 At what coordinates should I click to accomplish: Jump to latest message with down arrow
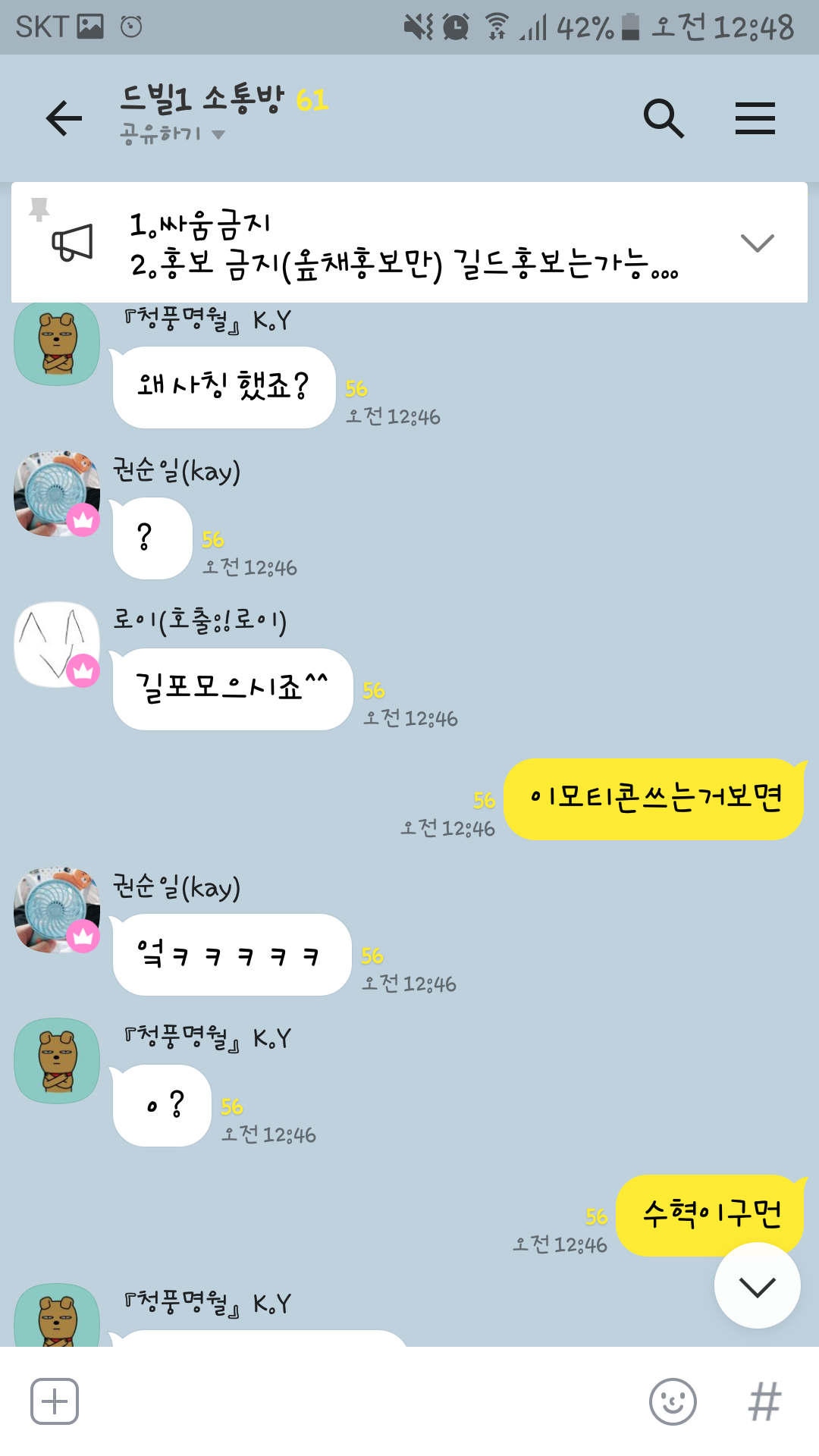tap(757, 1286)
